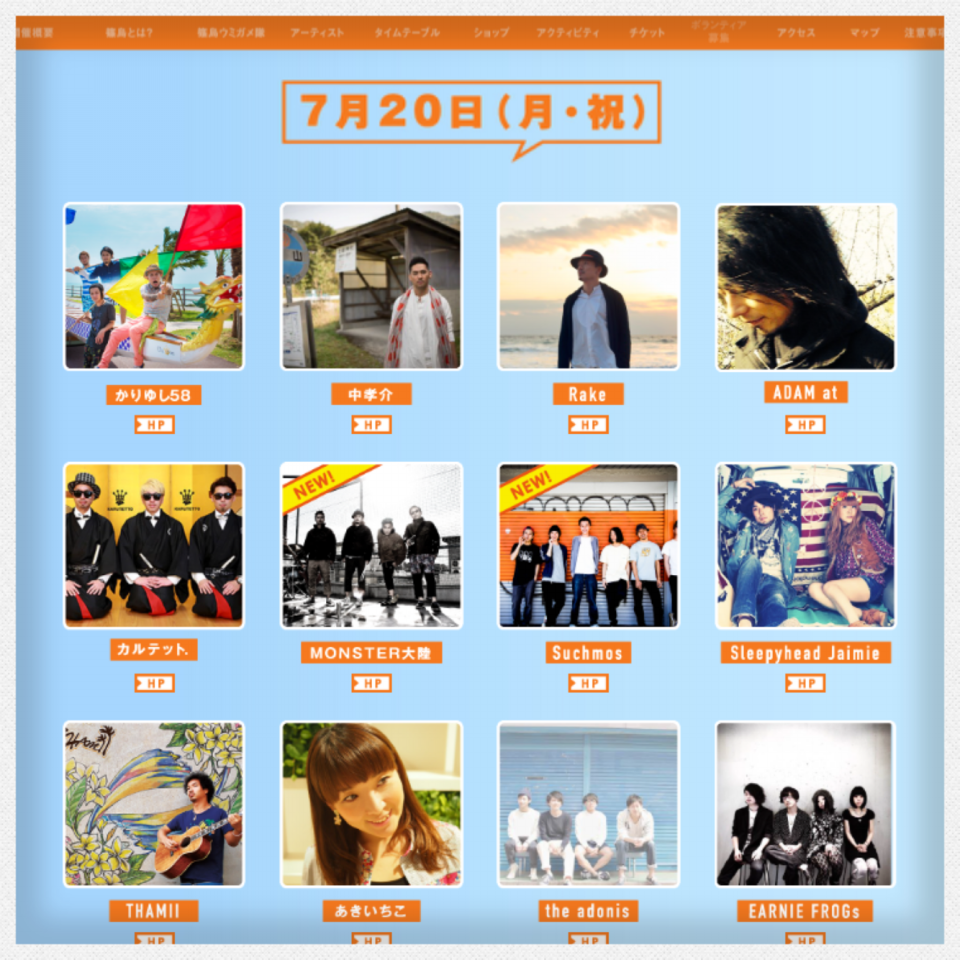
Task: Open the HP link under かりゆし58
Action: [x=154, y=425]
